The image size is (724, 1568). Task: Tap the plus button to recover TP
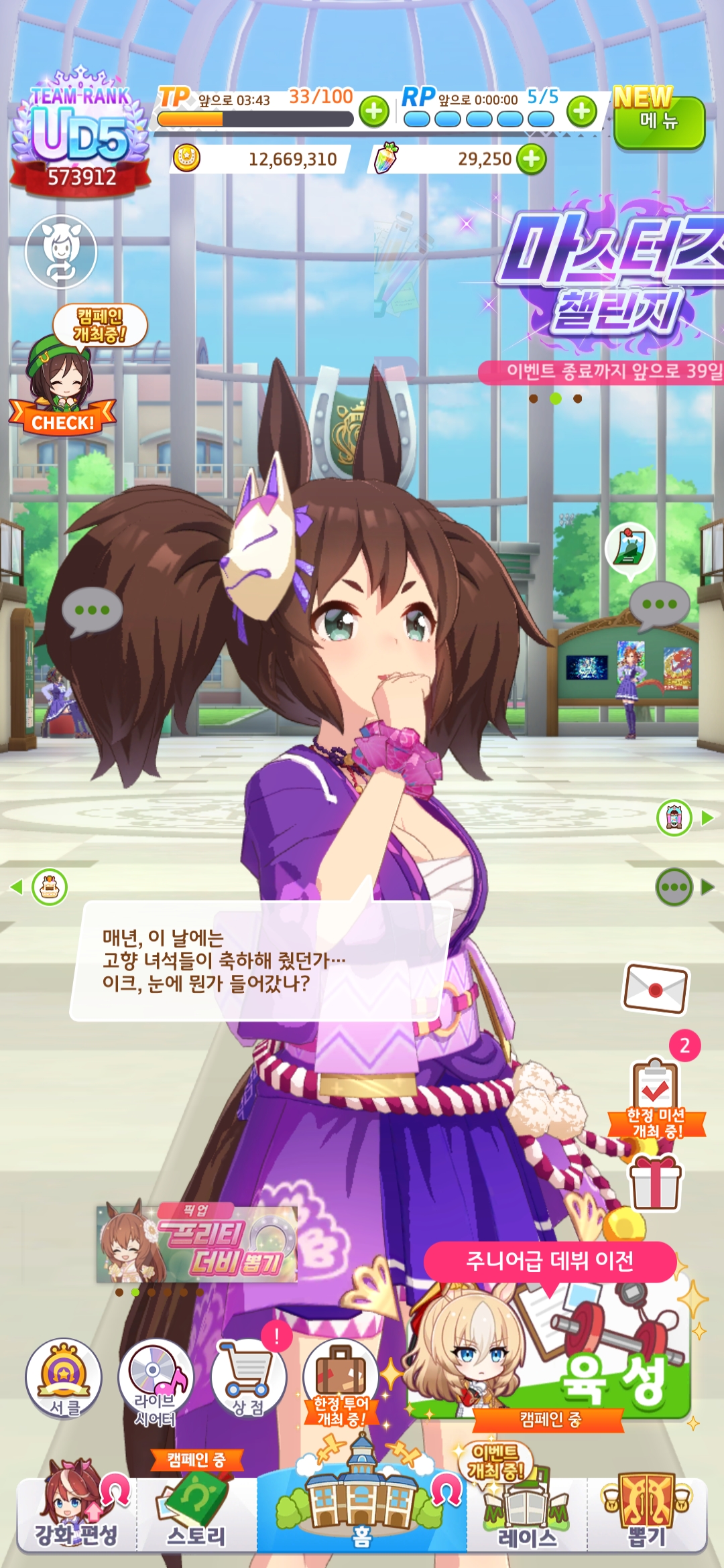(374, 111)
